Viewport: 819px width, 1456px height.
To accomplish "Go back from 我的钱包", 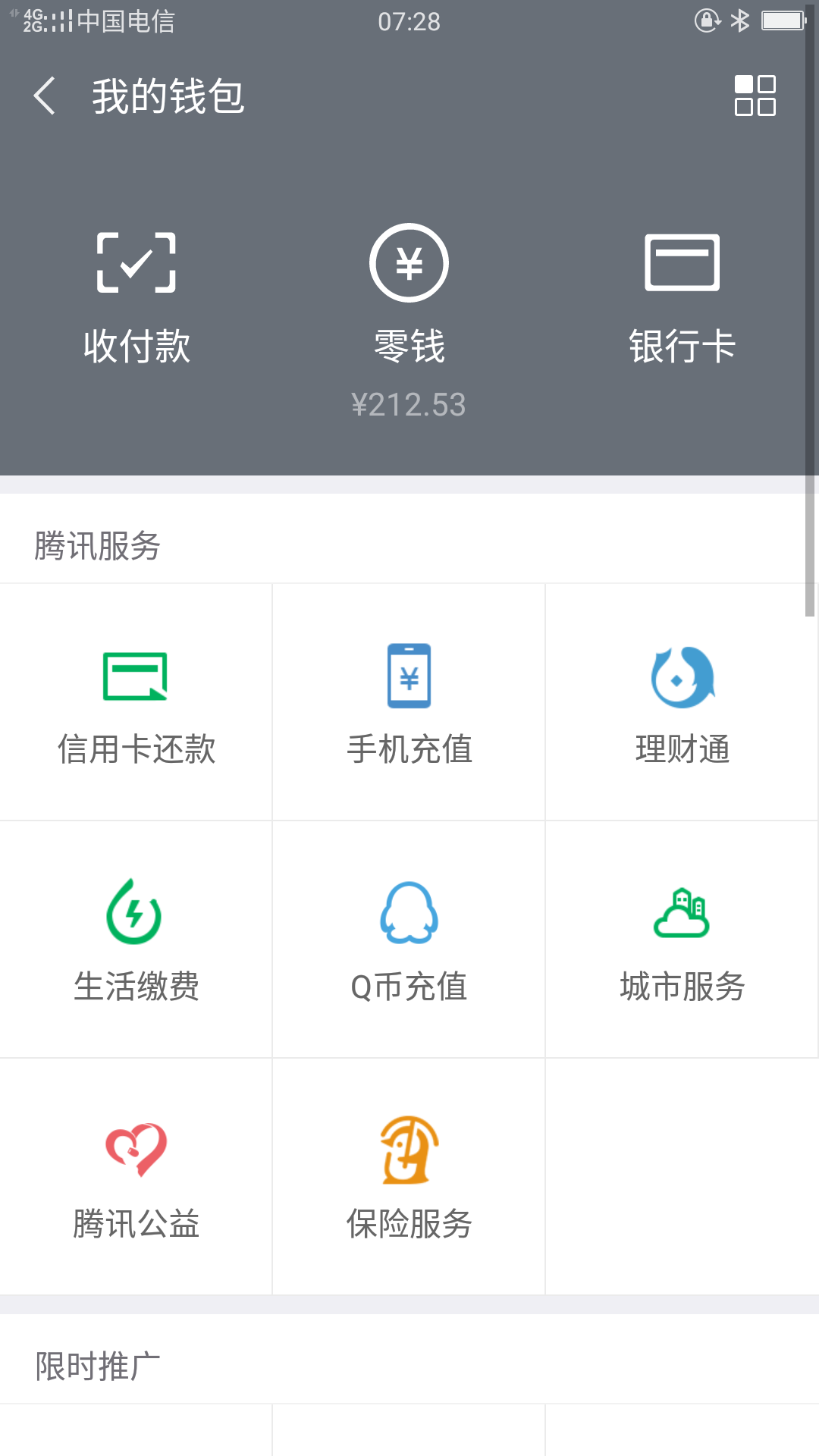I will 45,96.
